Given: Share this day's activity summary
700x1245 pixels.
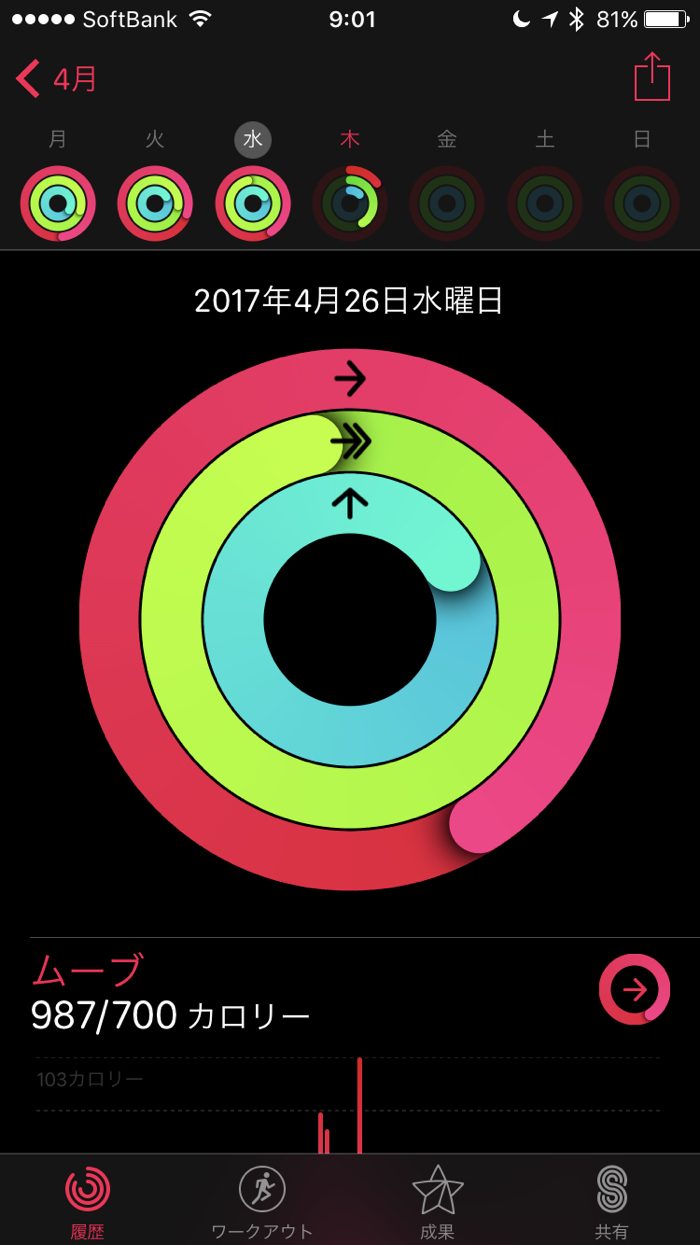Looking at the screenshot, I should pyautogui.click(x=652, y=77).
